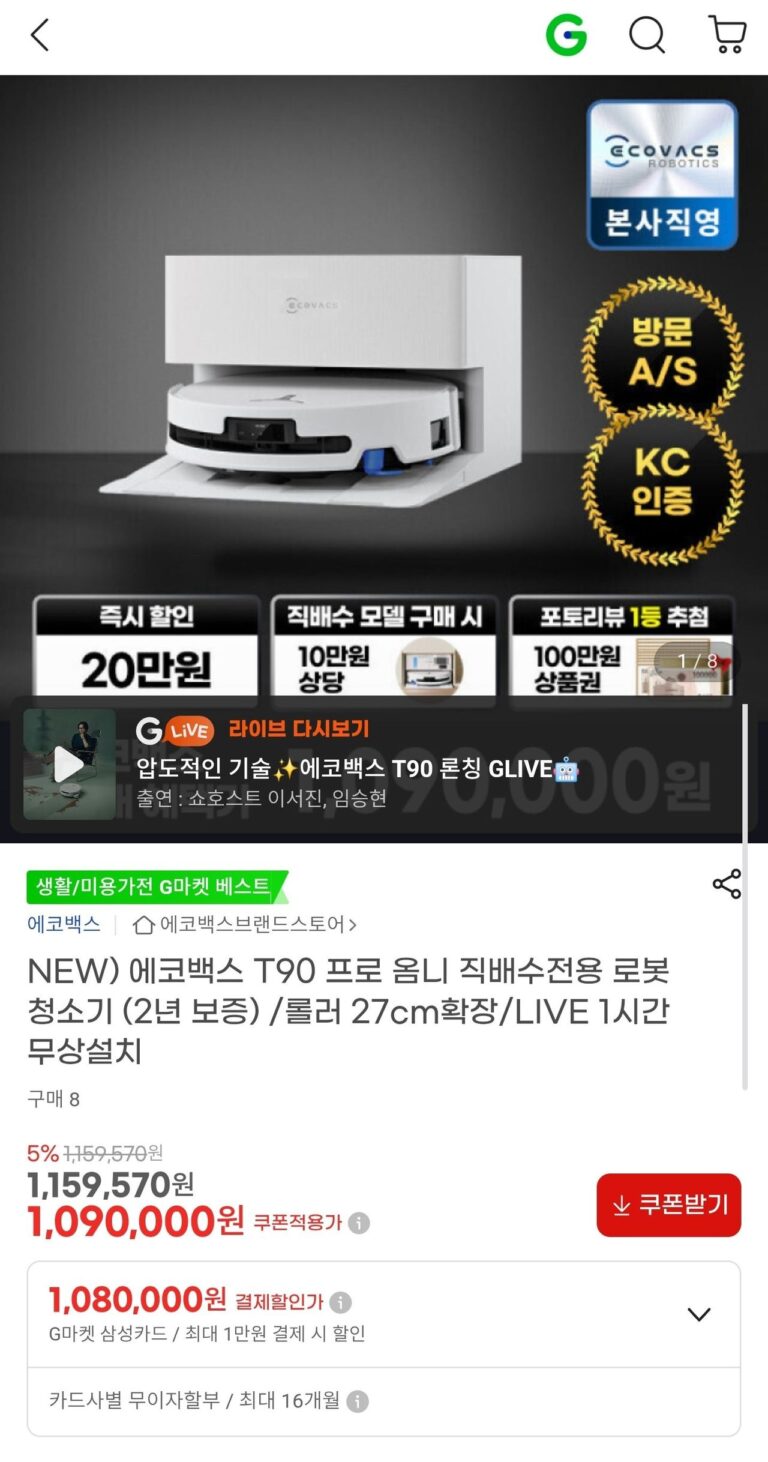
Task: Expand the 결제할인가 payment discount details
Action: click(x=699, y=1314)
